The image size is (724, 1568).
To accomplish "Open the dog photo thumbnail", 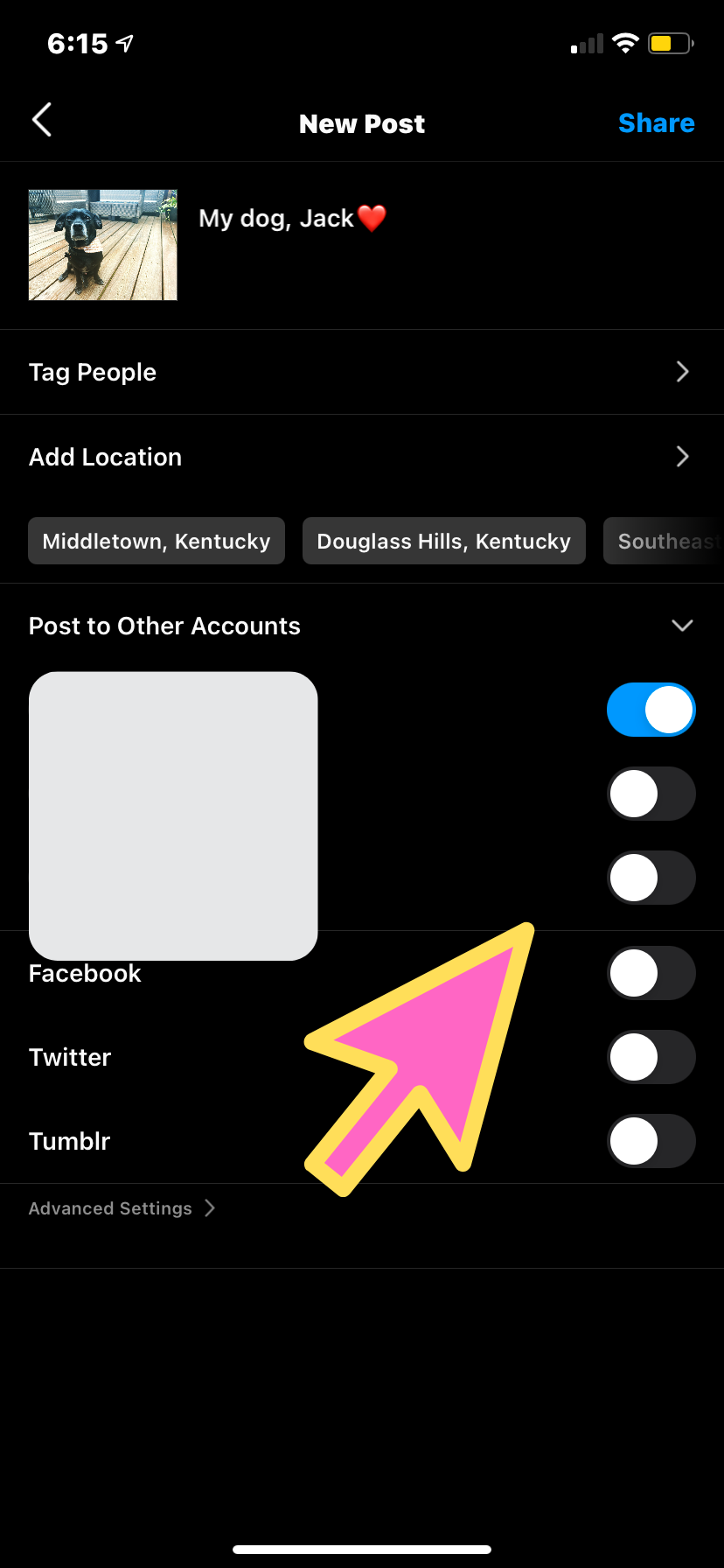I will pyautogui.click(x=103, y=245).
